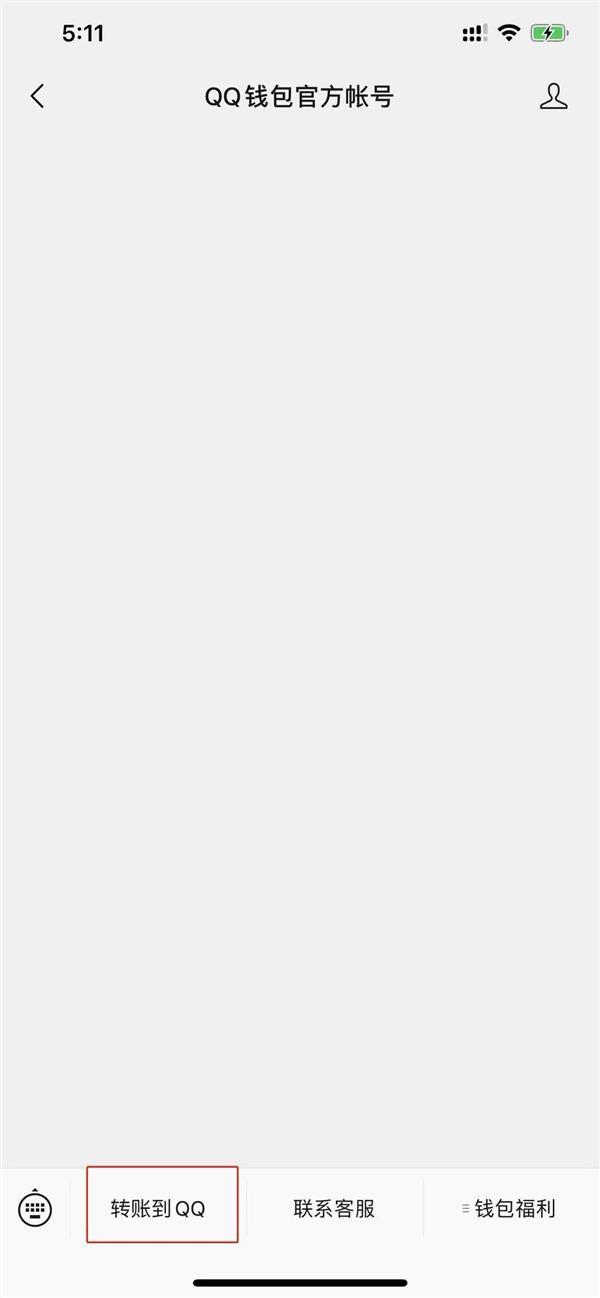Screen dimensions: 600x1298
Task: Go back using the top-left arrow
Action: click(x=38, y=96)
